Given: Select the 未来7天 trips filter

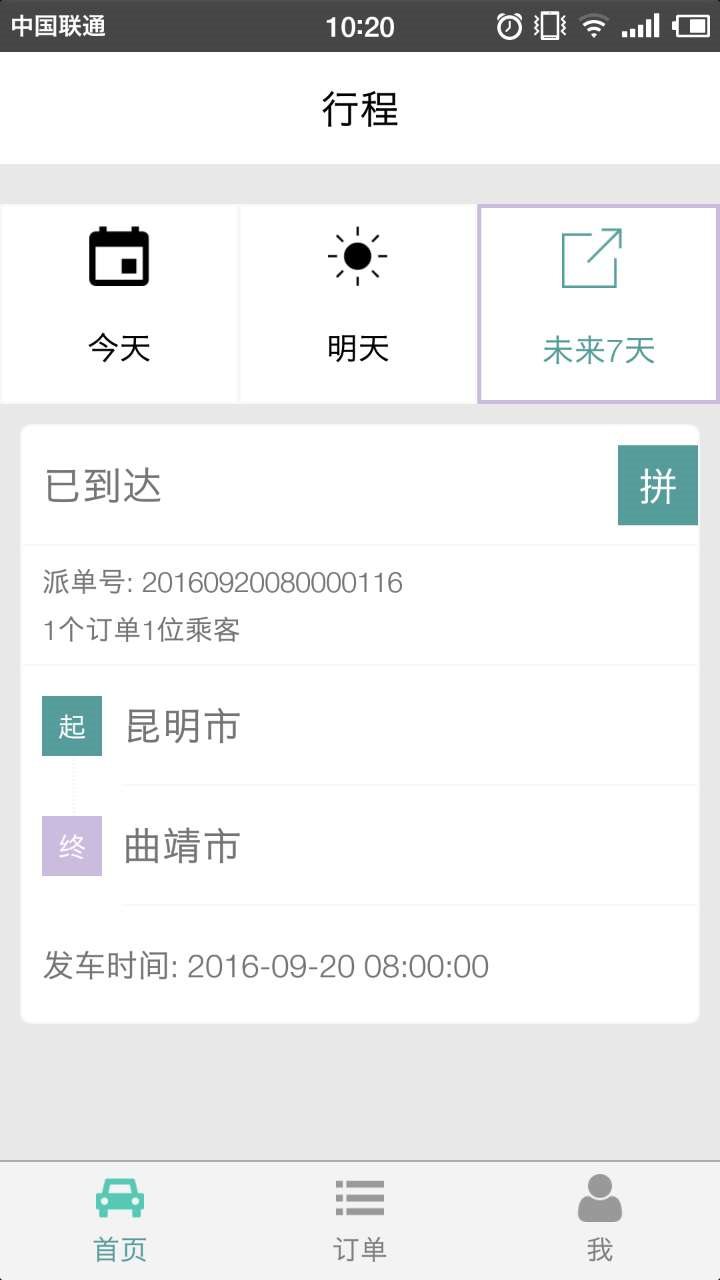Looking at the screenshot, I should [x=598, y=304].
